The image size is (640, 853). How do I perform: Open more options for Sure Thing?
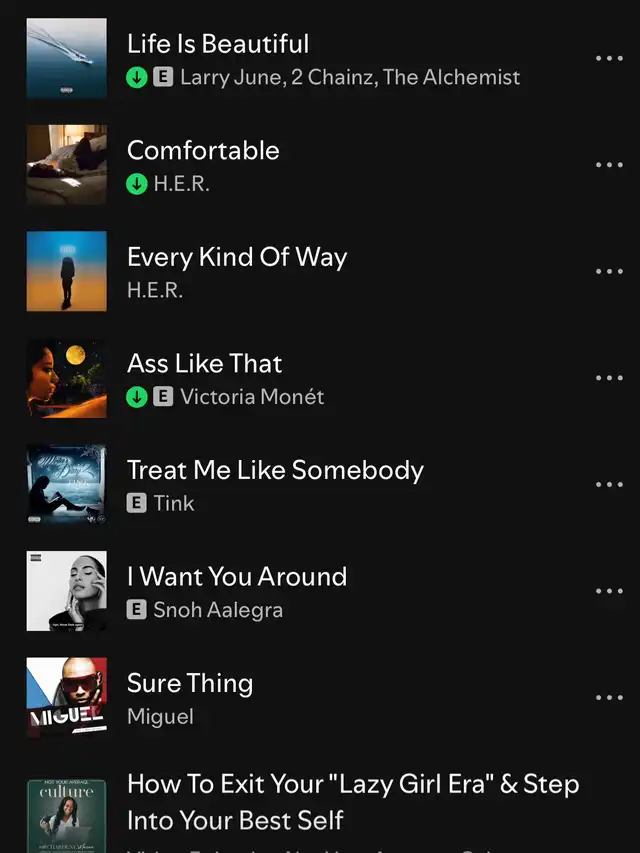point(609,698)
